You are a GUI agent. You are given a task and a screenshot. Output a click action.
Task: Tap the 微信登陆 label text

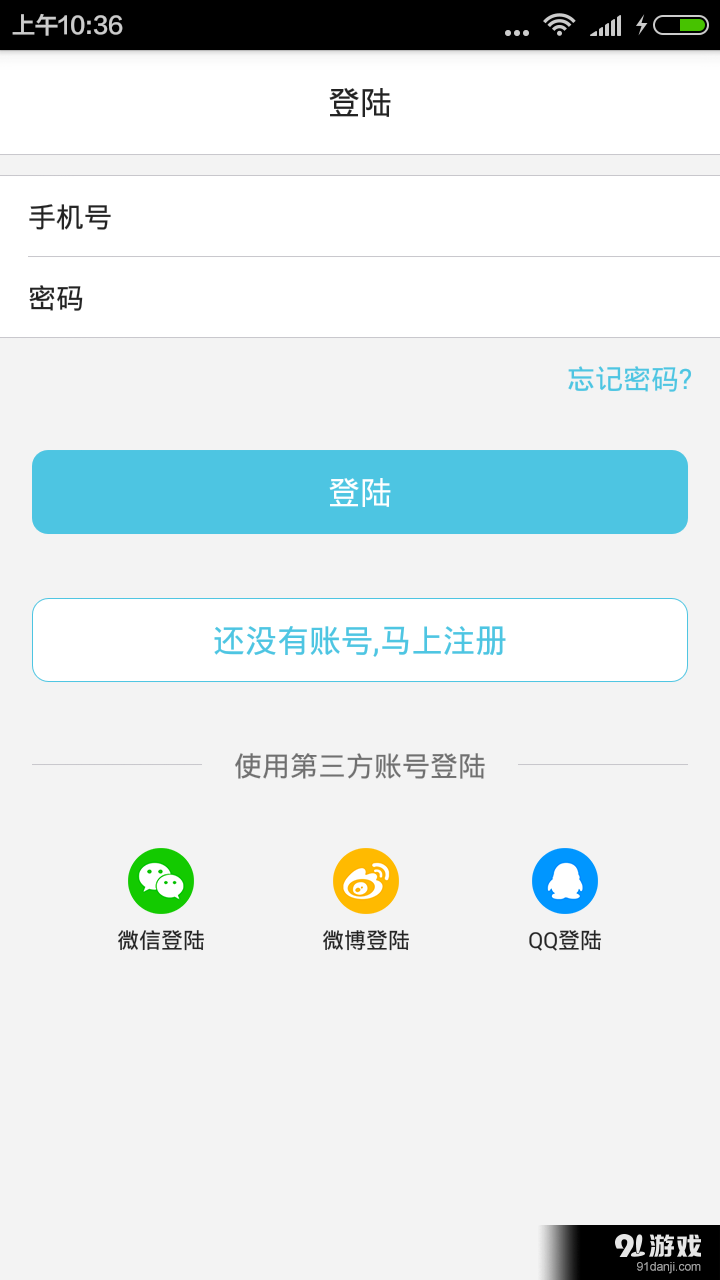pyautogui.click(x=160, y=940)
